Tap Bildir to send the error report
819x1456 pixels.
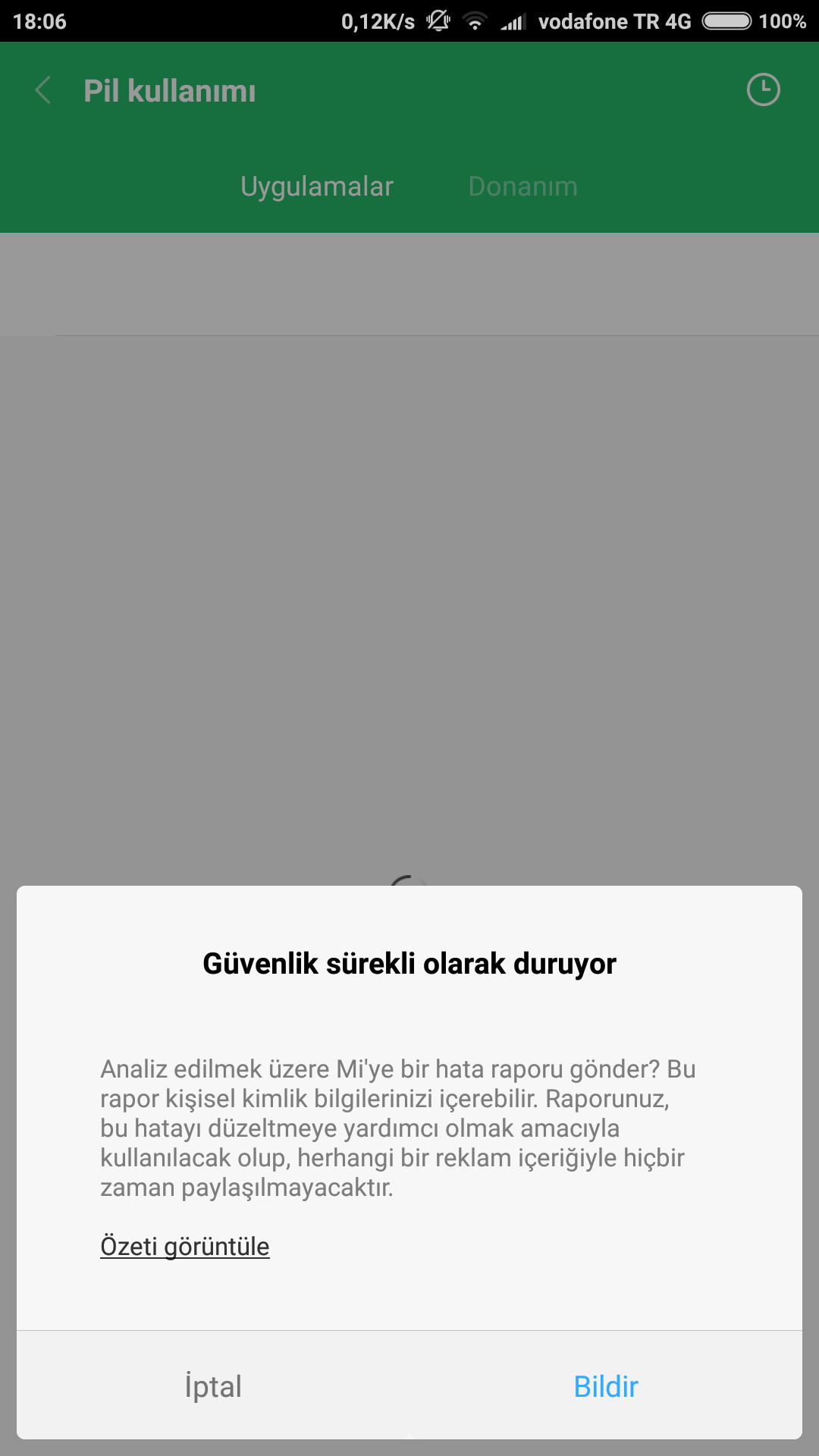pyautogui.click(x=605, y=1386)
